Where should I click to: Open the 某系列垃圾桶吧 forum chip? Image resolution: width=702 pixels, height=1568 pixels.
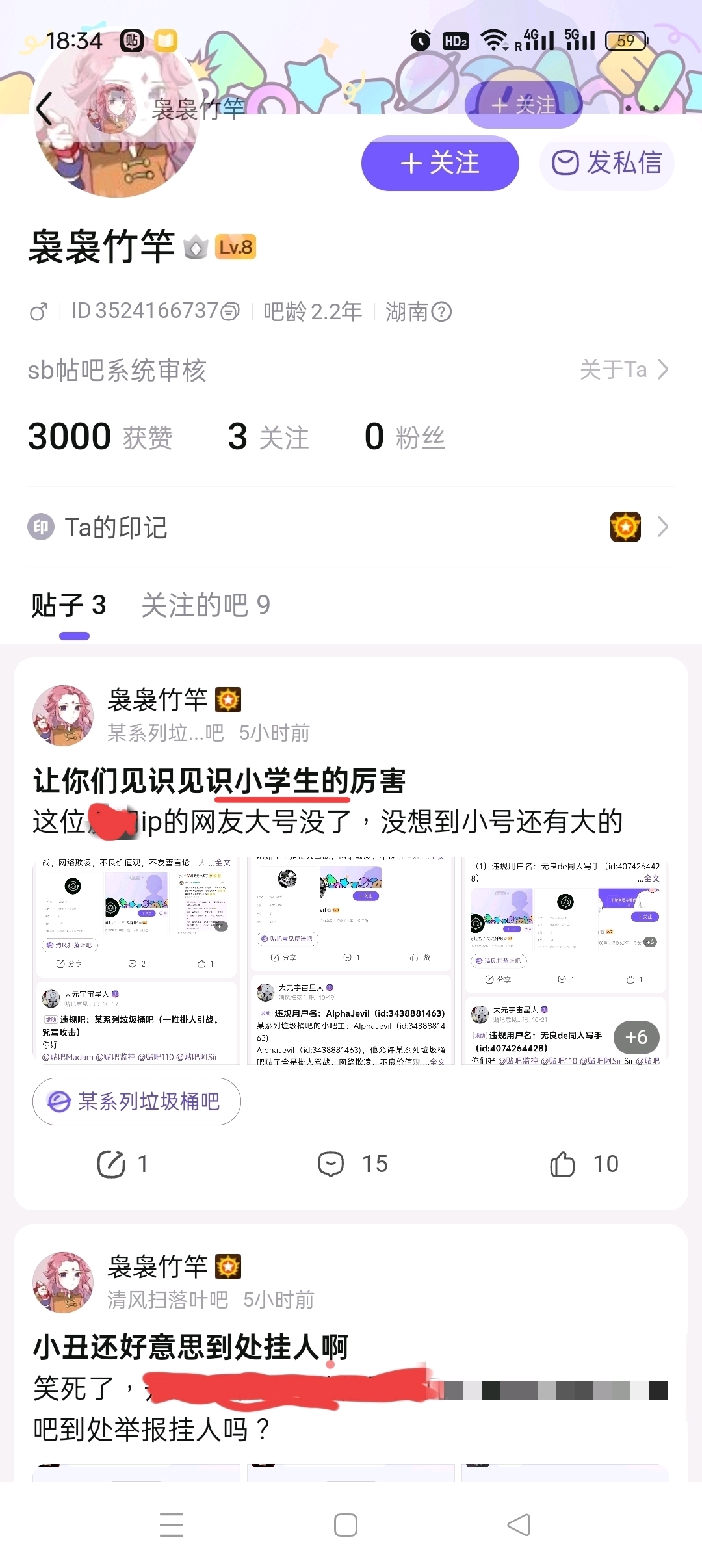coord(136,1101)
